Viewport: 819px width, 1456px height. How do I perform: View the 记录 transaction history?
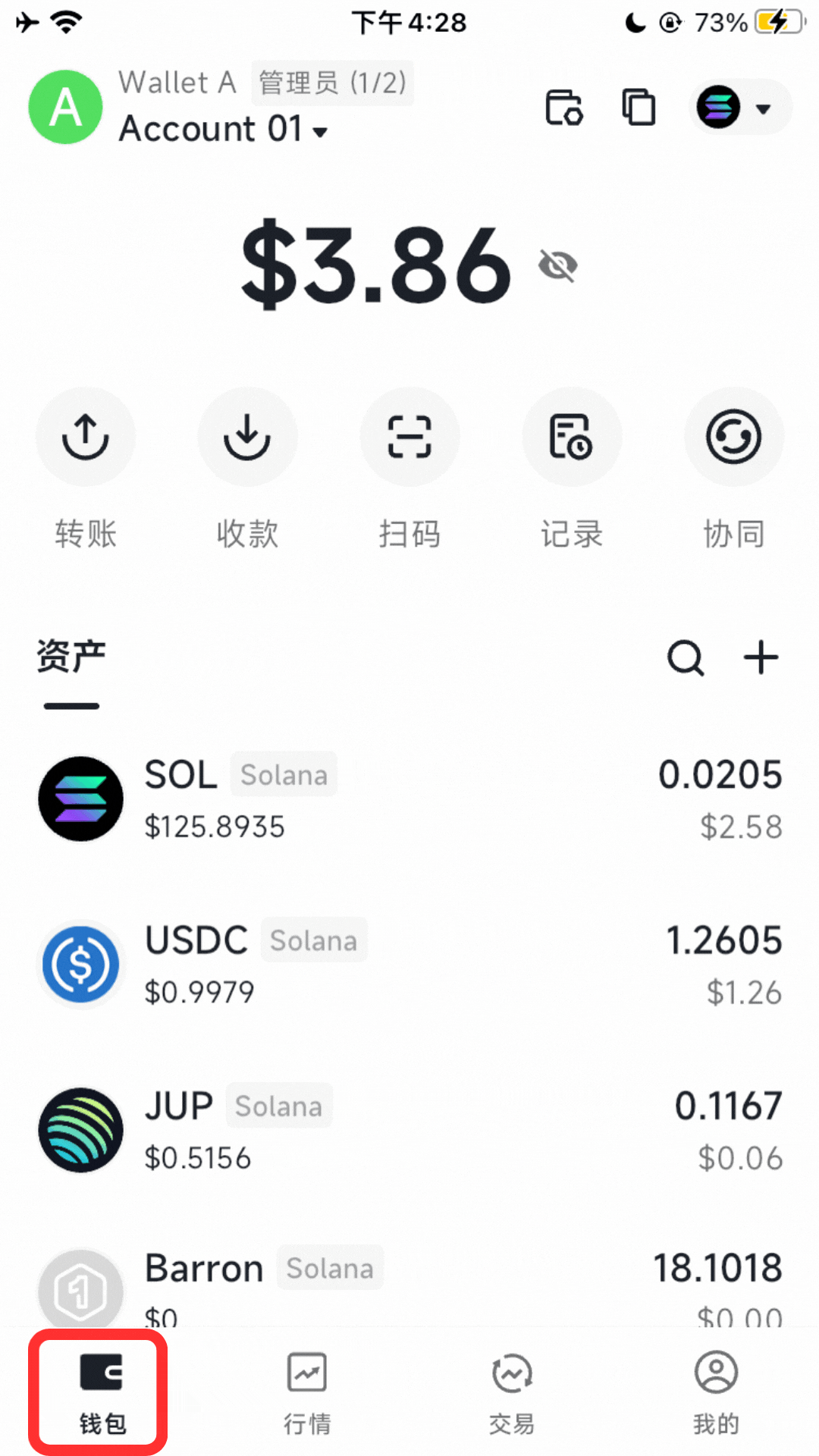coord(572,438)
